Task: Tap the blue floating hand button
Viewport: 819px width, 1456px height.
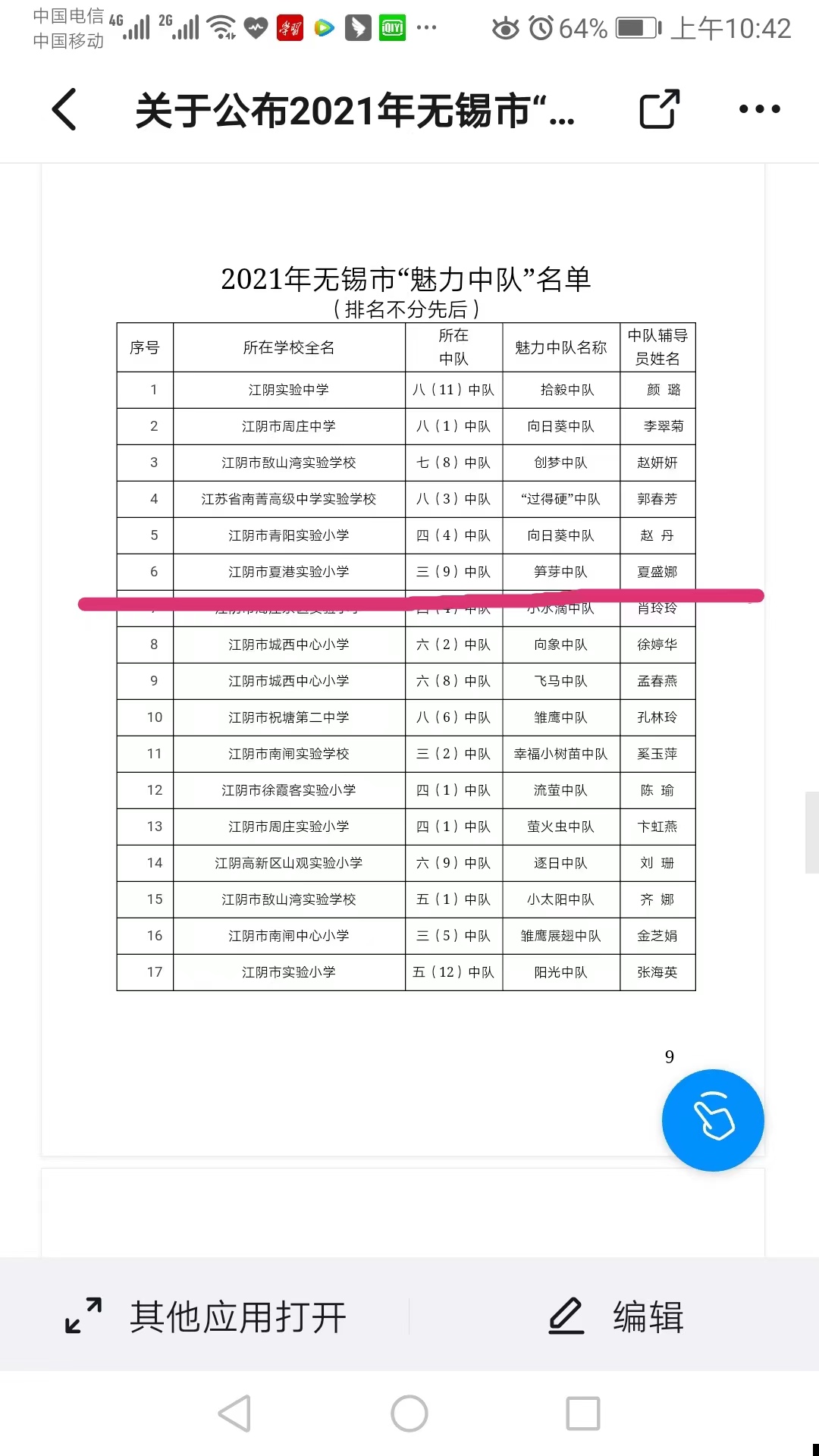Action: [x=713, y=1120]
